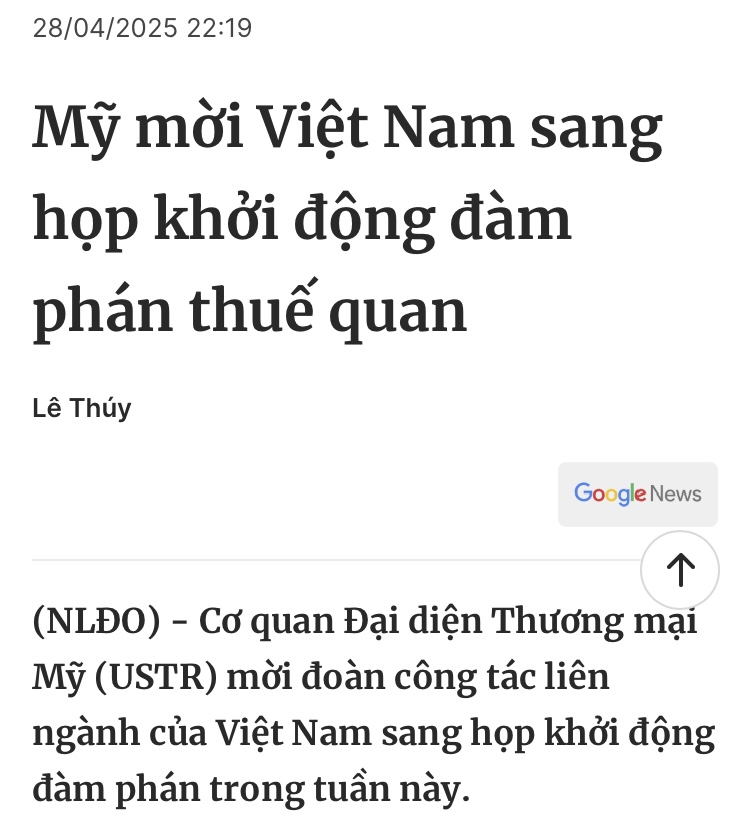Image resolution: width=750 pixels, height=829 pixels.
Task: Open the Google News button
Action: click(x=637, y=494)
